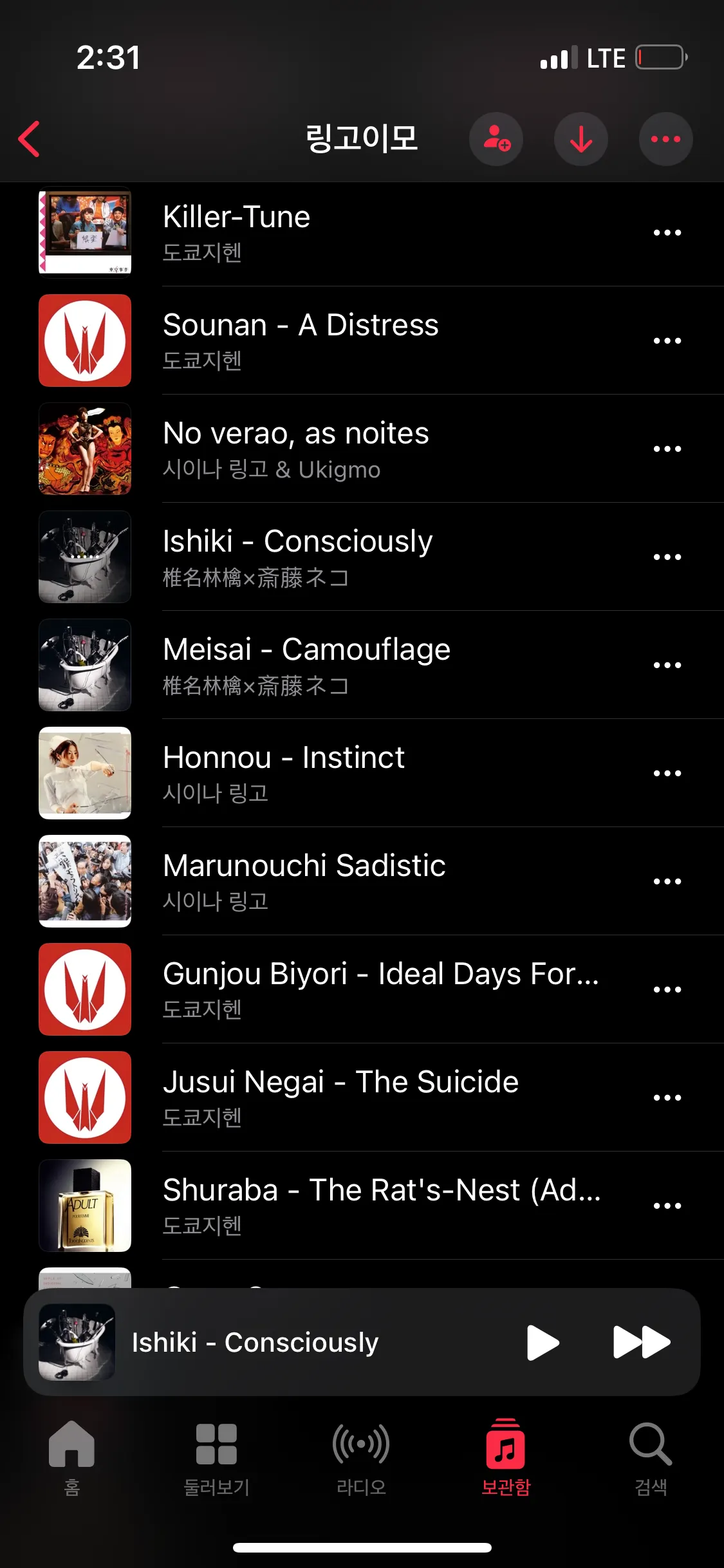Open more options for Honnou - Instinct

tap(667, 773)
